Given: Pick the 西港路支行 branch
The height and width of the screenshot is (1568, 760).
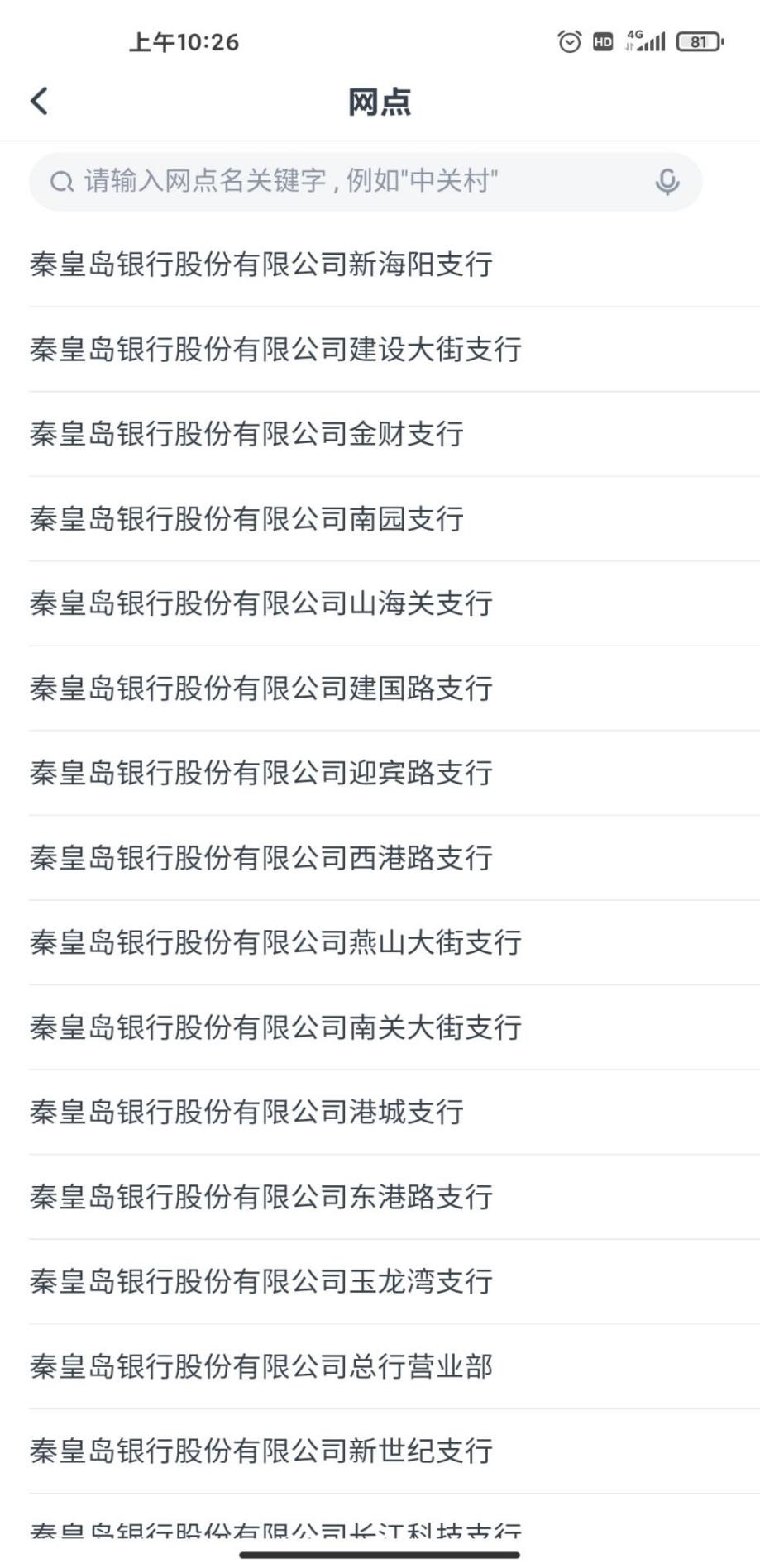Looking at the screenshot, I should coord(261,858).
